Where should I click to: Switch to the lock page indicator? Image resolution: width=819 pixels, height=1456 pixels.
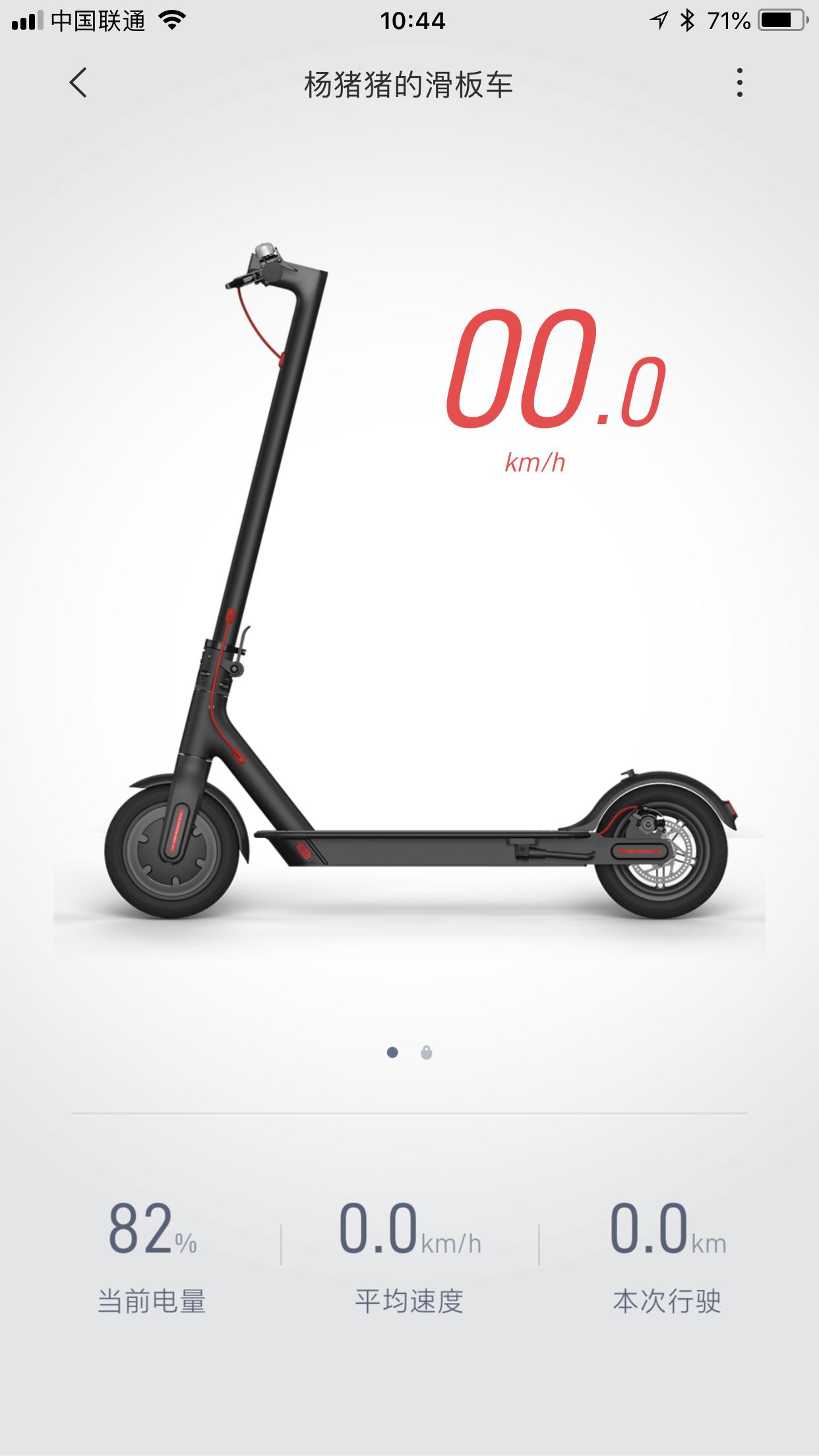point(427,1052)
